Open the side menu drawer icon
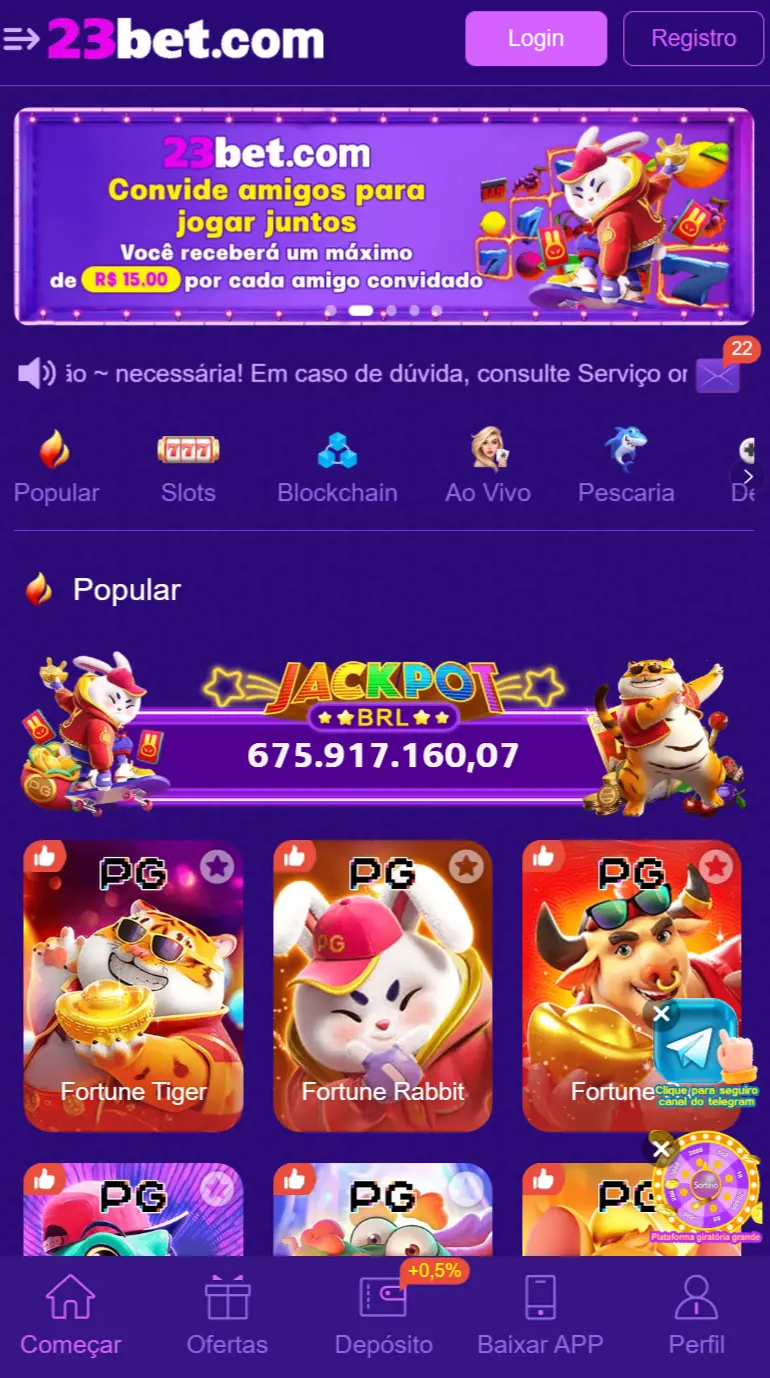This screenshot has height=1378, width=770. (22, 39)
